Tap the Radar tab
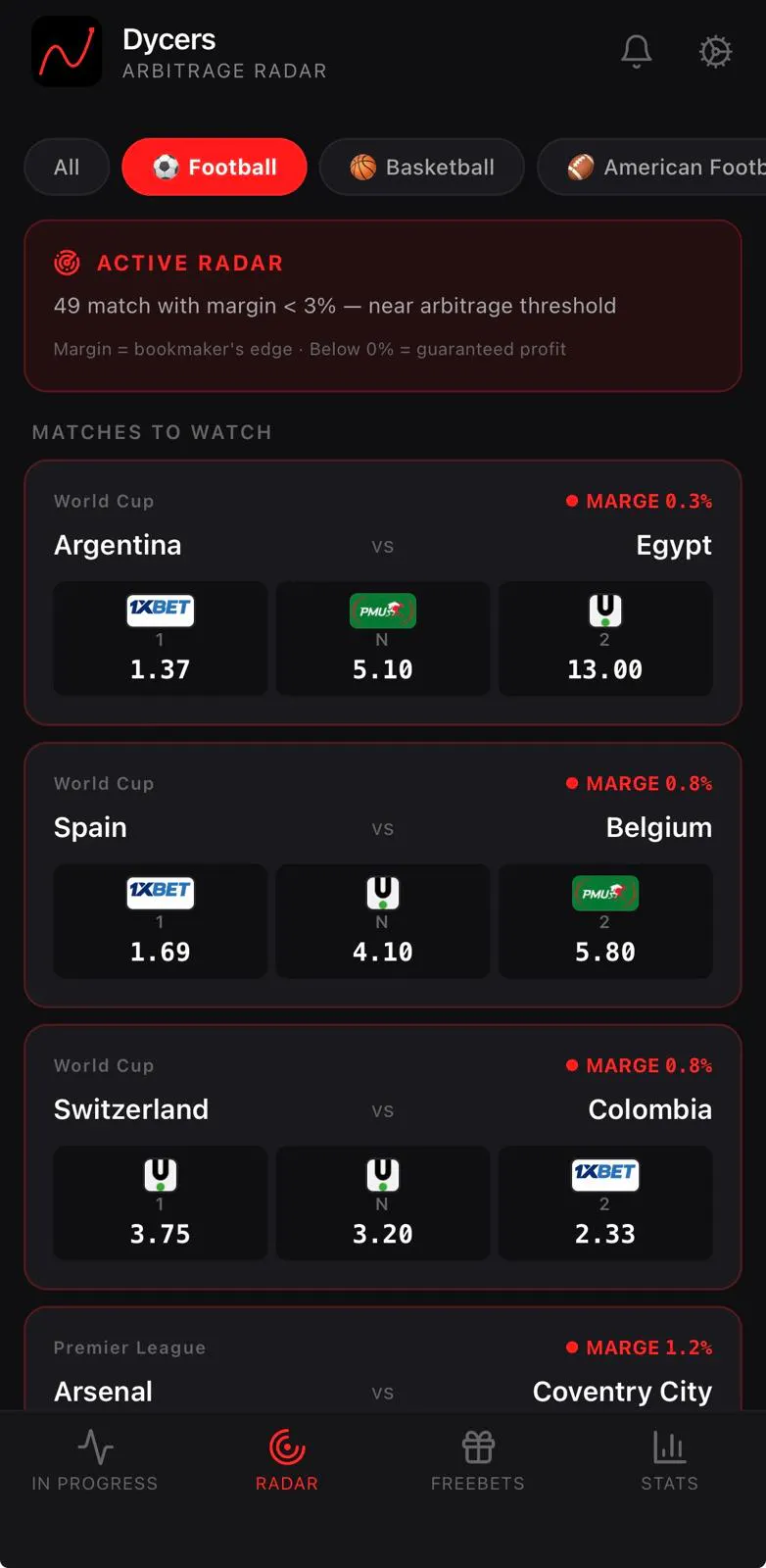The image size is (766, 1568). pyautogui.click(x=287, y=1460)
